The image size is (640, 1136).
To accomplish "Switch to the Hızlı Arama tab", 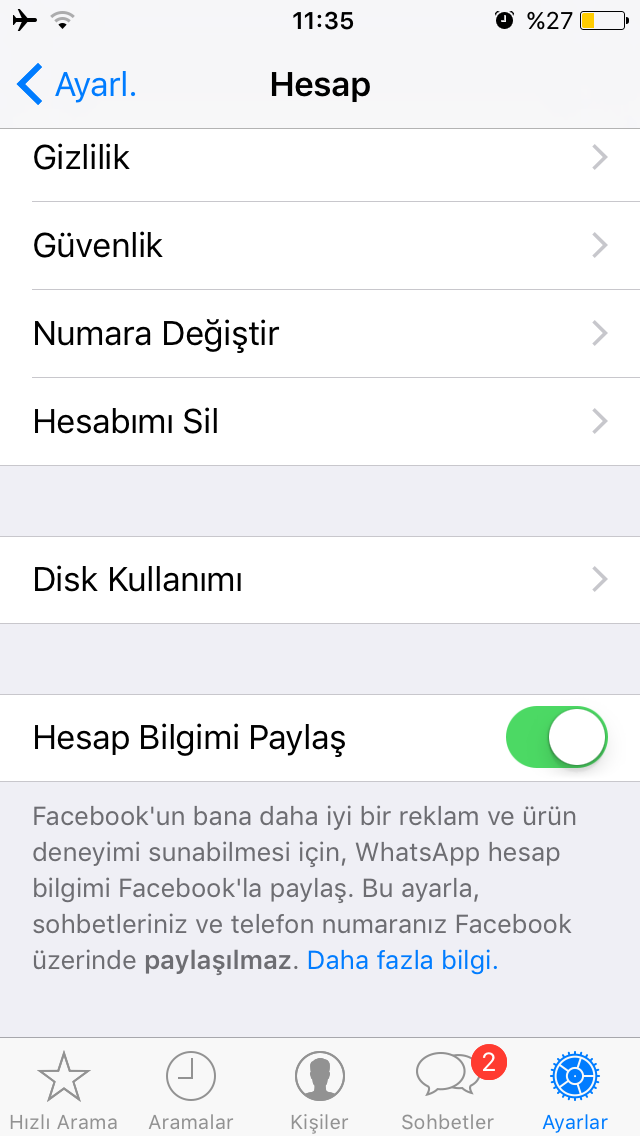I will (63, 1090).
